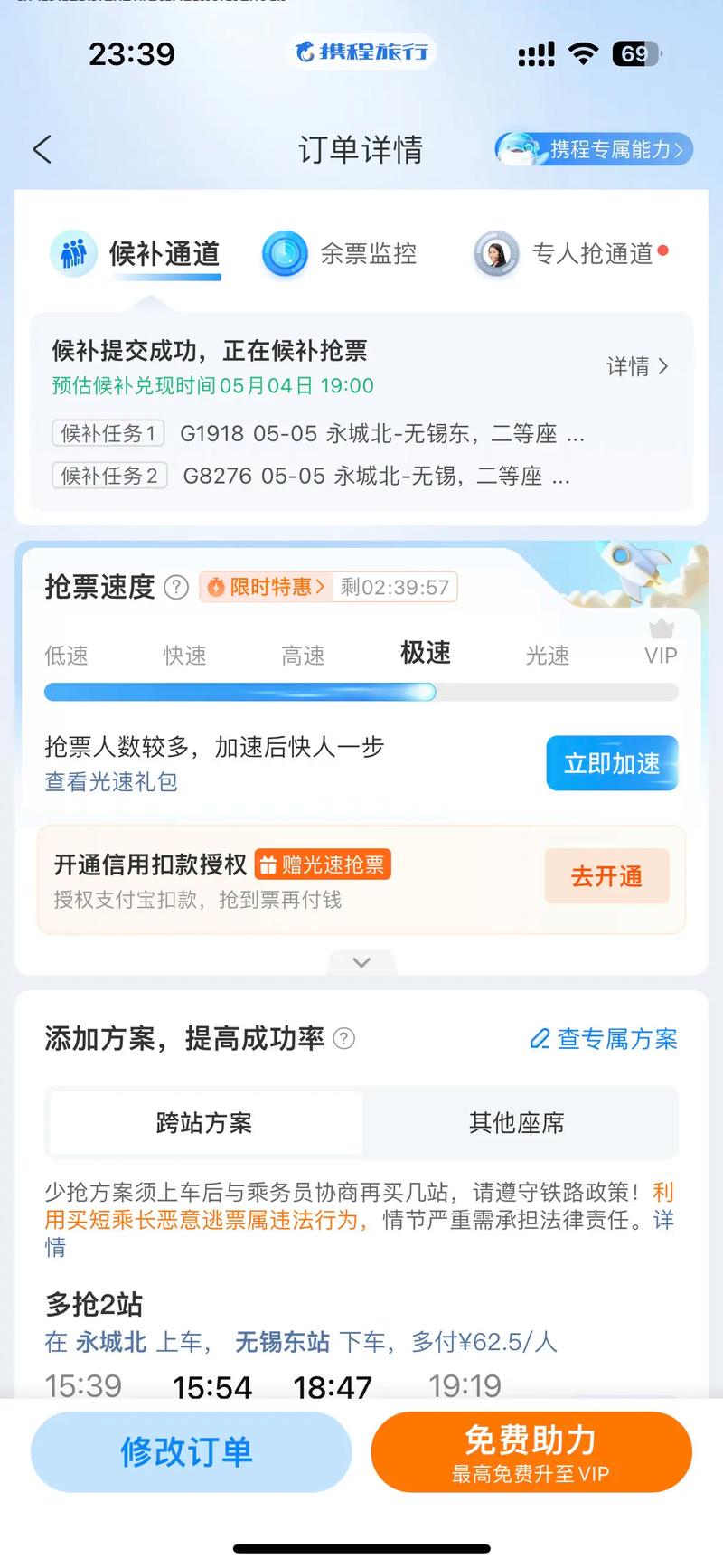The width and height of the screenshot is (723, 1568).
Task: Tap 立即加速 to speed up
Action: [x=612, y=764]
